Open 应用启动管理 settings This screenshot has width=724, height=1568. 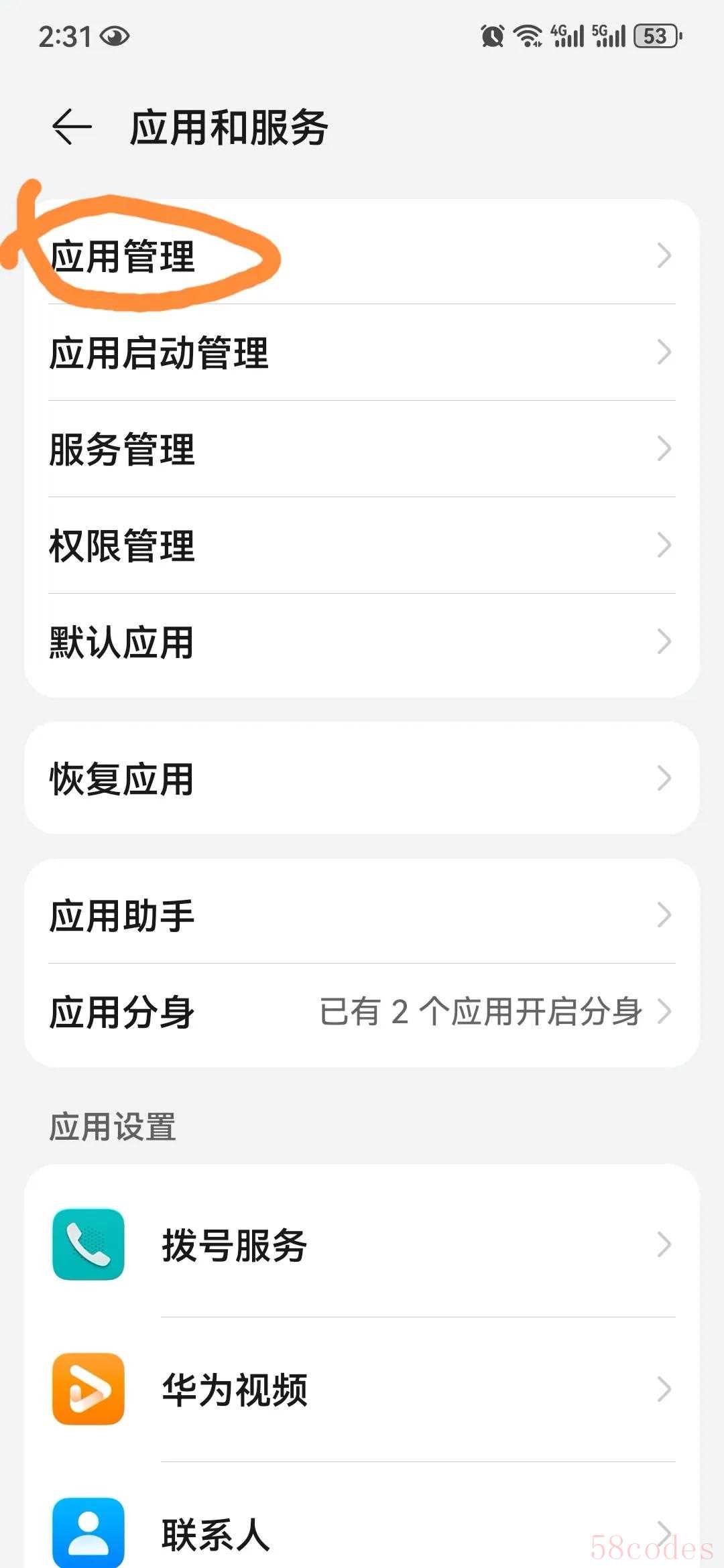tap(362, 352)
